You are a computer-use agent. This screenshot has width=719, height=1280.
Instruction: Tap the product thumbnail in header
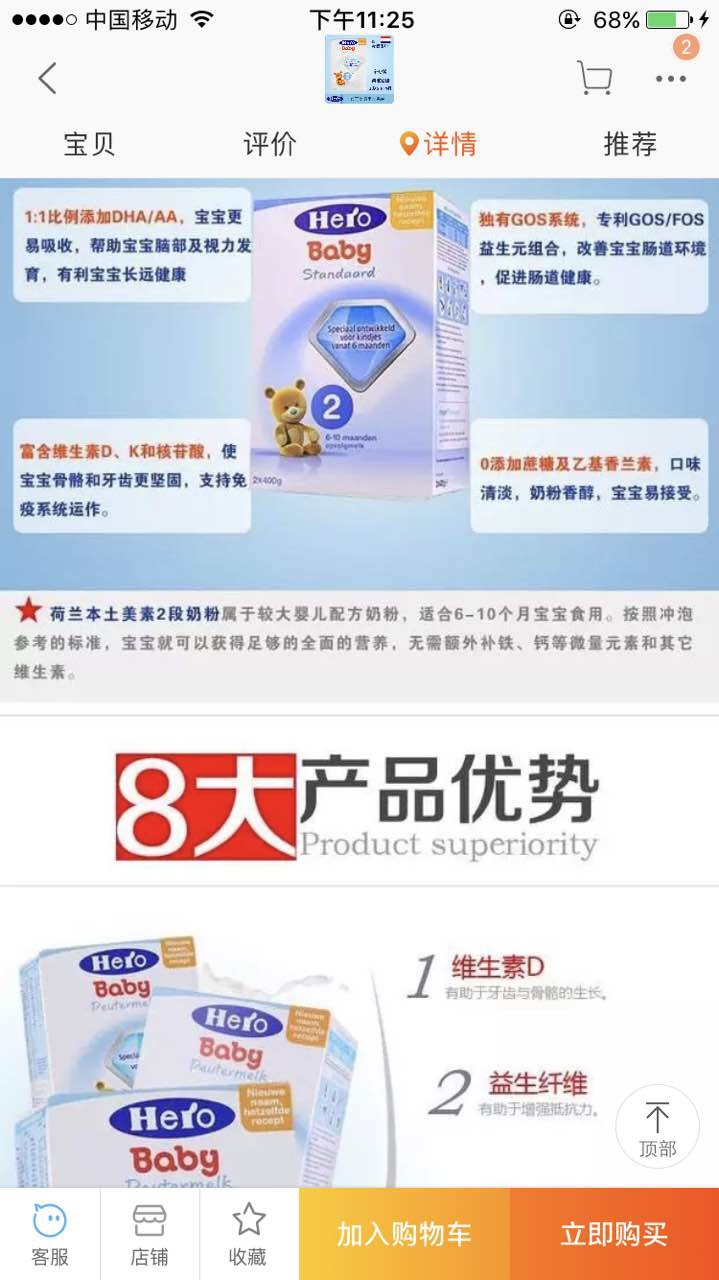[359, 69]
